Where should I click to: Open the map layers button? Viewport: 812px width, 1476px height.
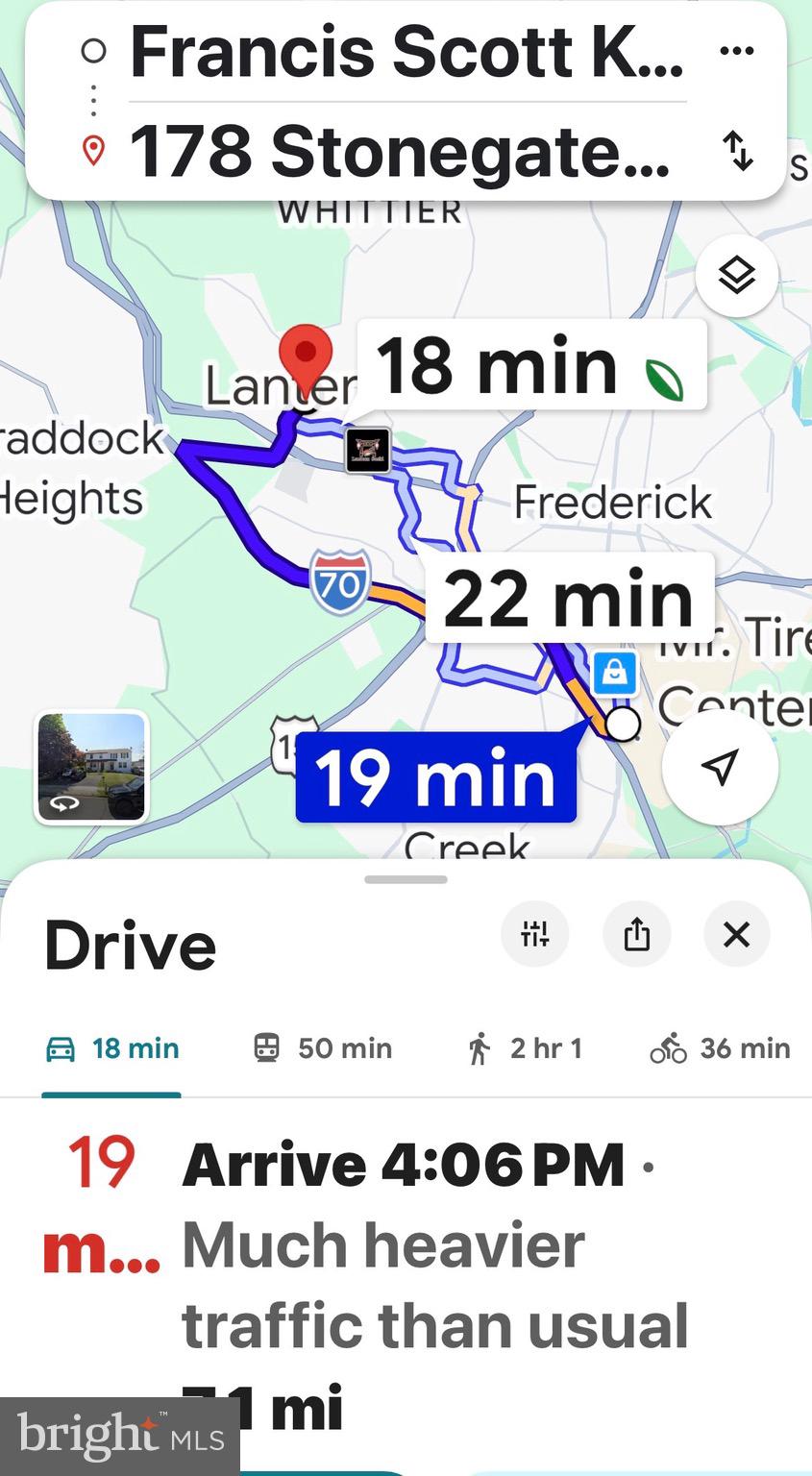coord(737,276)
